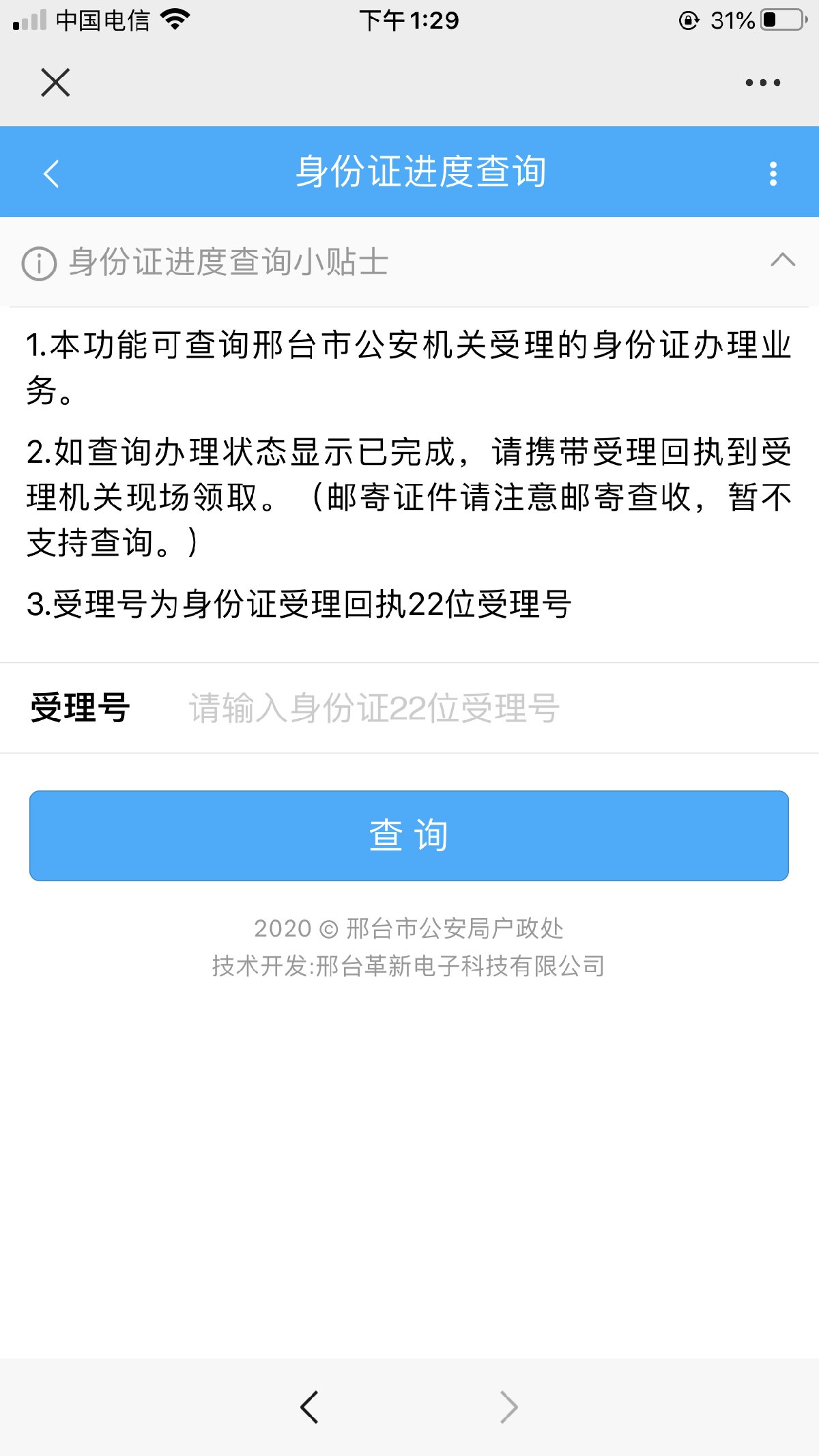Navigate back using bottom browser arrow
This screenshot has width=819, height=1456.
pyautogui.click(x=309, y=1407)
